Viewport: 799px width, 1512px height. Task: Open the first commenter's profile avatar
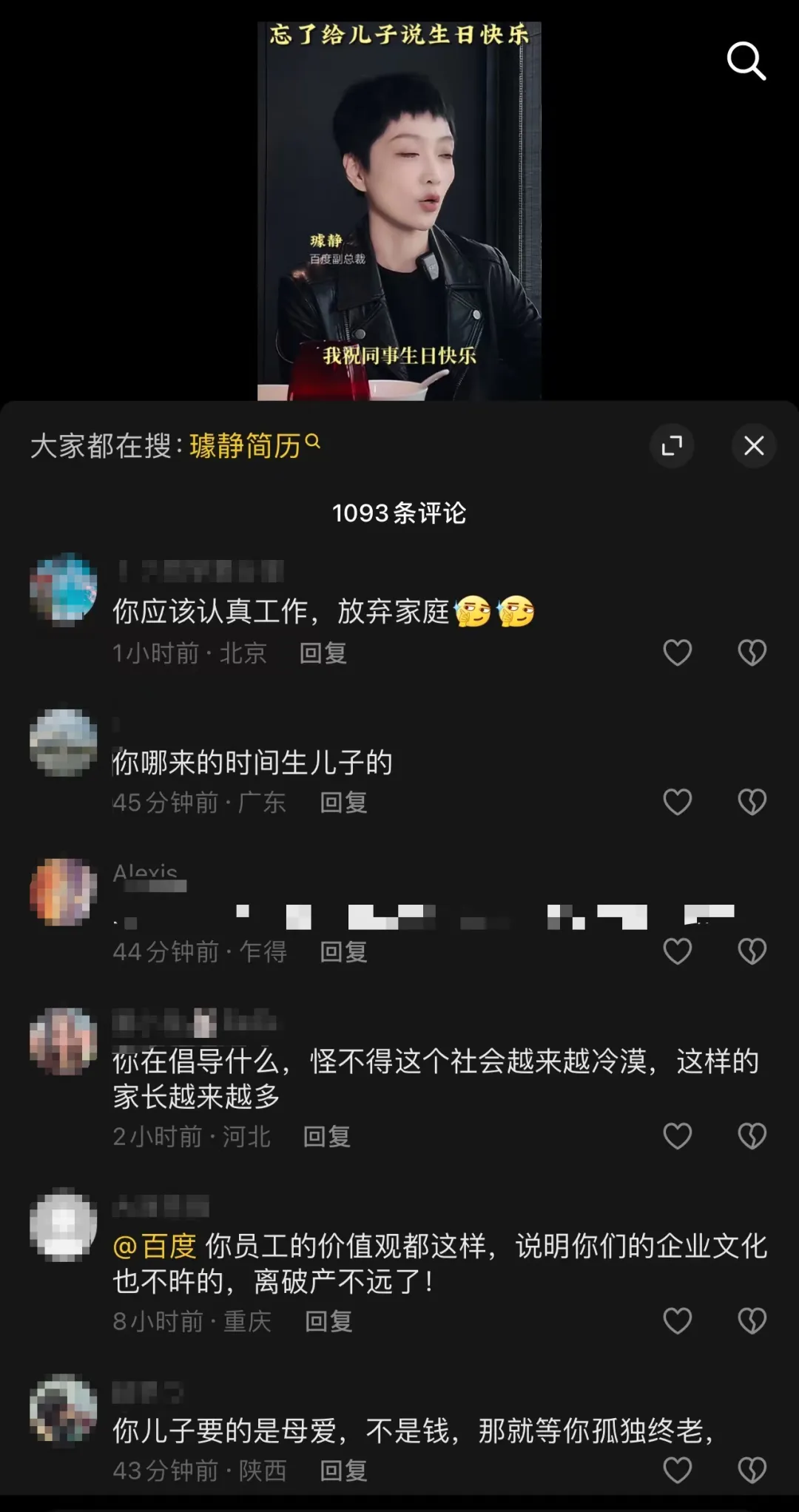(63, 588)
